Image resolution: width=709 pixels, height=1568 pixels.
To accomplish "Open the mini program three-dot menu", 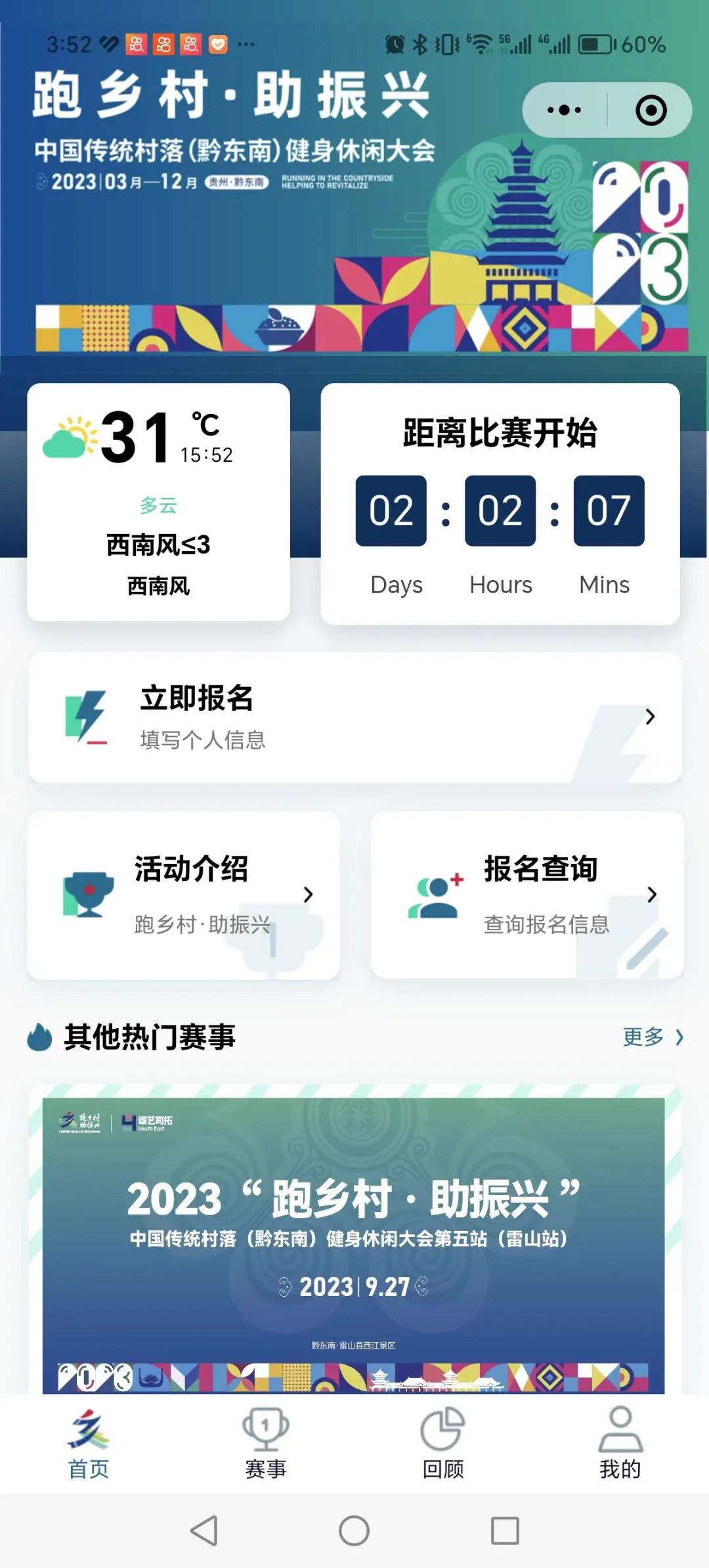I will pyautogui.click(x=564, y=110).
